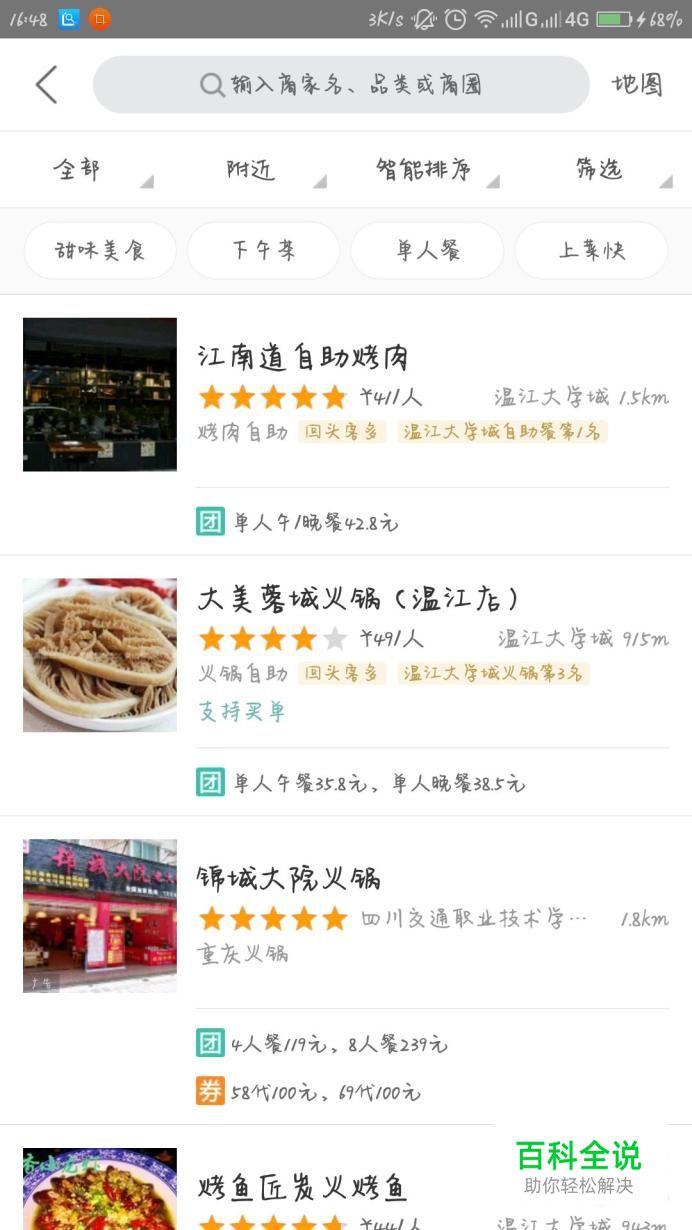692x1230 pixels.
Task: Go back using the top-left arrow
Action: (46, 85)
